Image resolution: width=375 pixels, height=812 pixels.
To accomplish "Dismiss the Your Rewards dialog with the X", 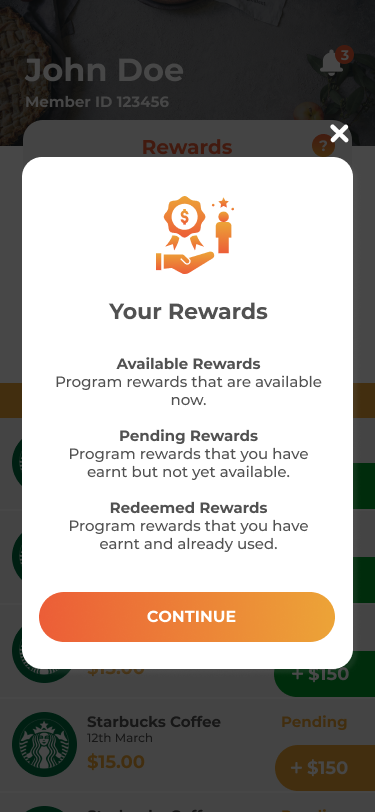I will (x=339, y=134).
